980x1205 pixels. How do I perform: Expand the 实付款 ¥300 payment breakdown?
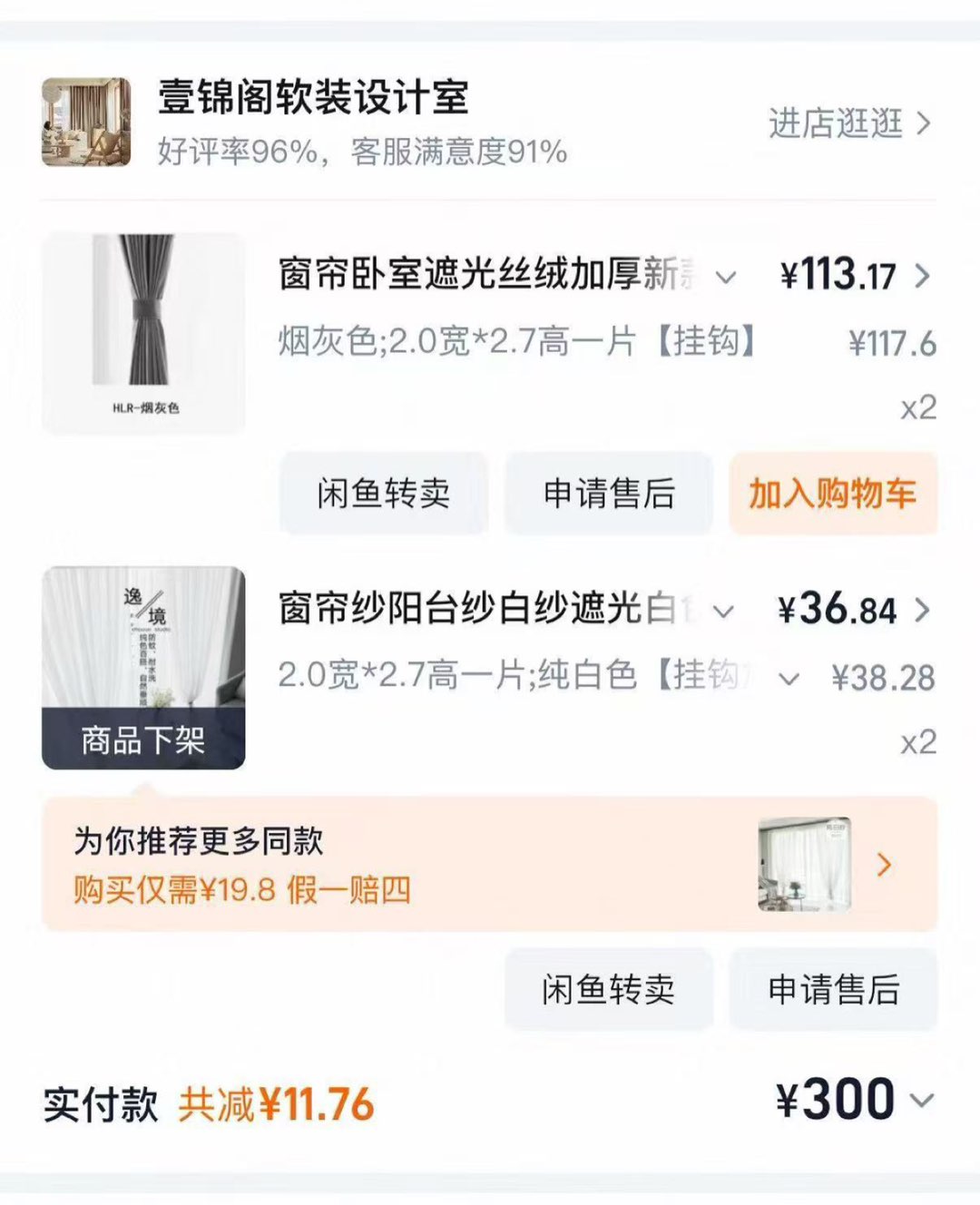[922, 1101]
